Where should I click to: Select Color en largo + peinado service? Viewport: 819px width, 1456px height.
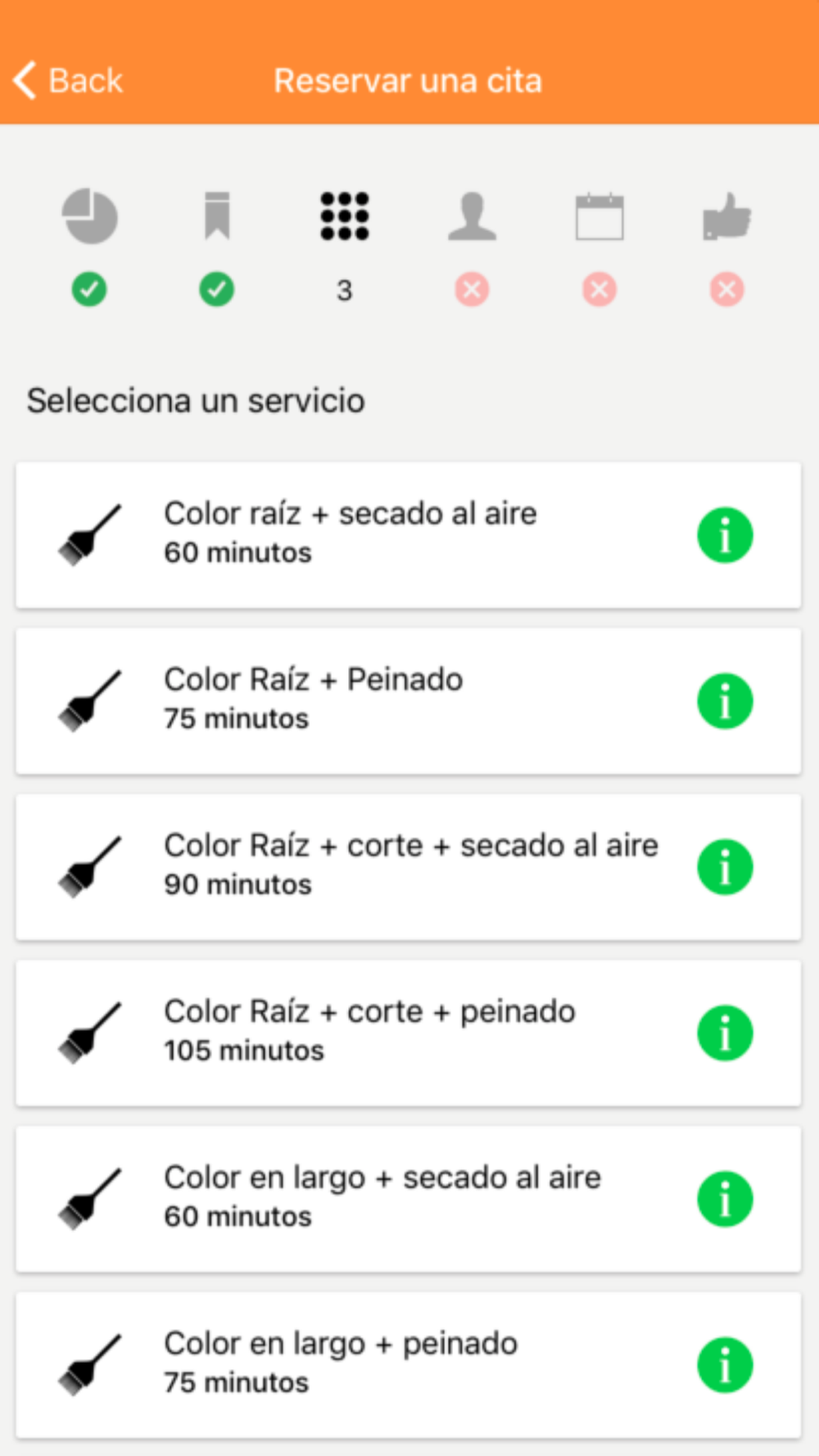408,1365
